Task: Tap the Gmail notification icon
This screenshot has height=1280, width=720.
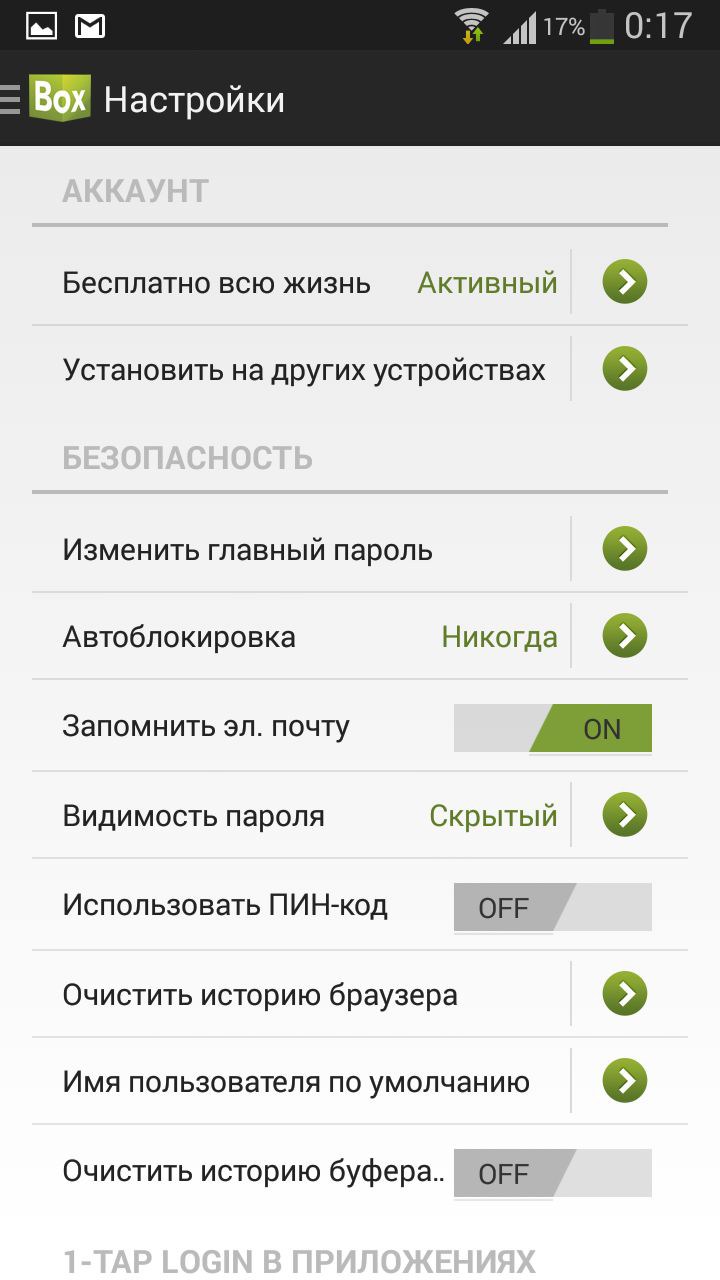Action: pyautogui.click(x=90, y=24)
